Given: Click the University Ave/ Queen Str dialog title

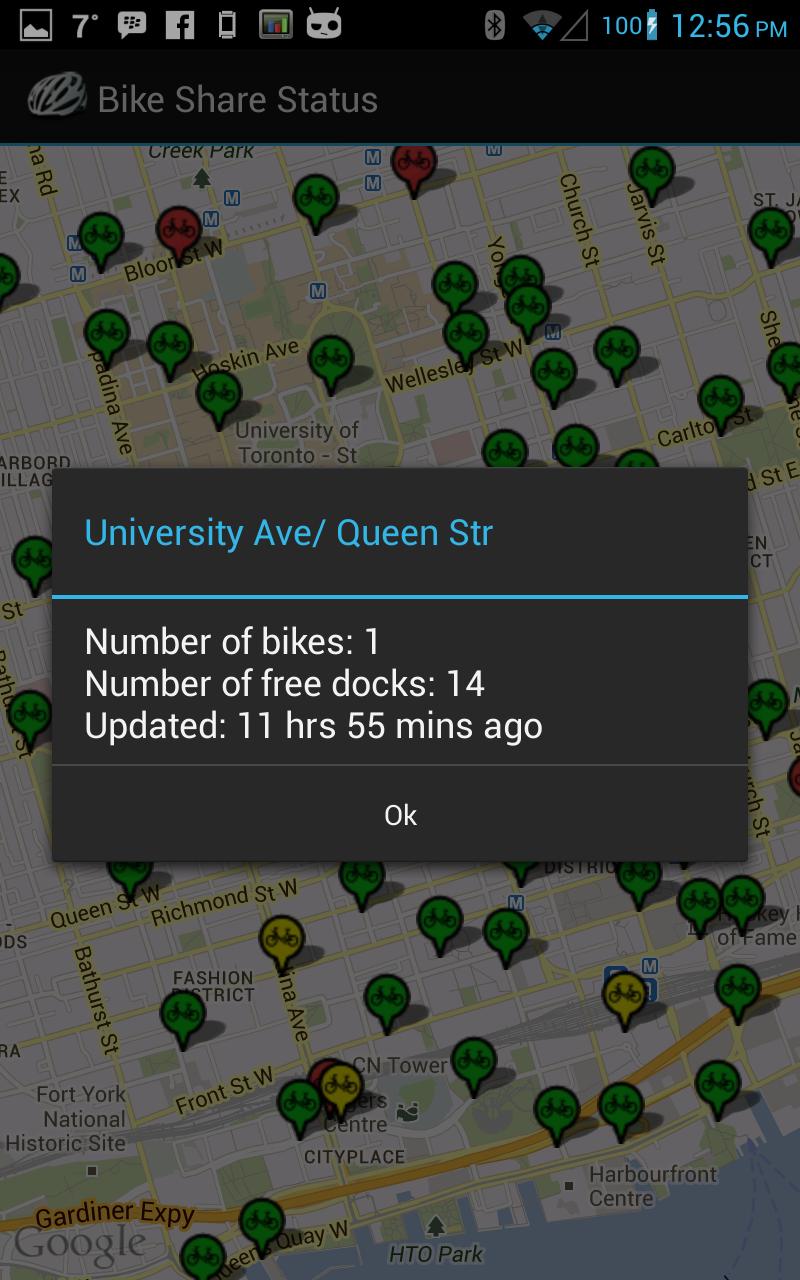Looking at the screenshot, I should [x=288, y=533].
